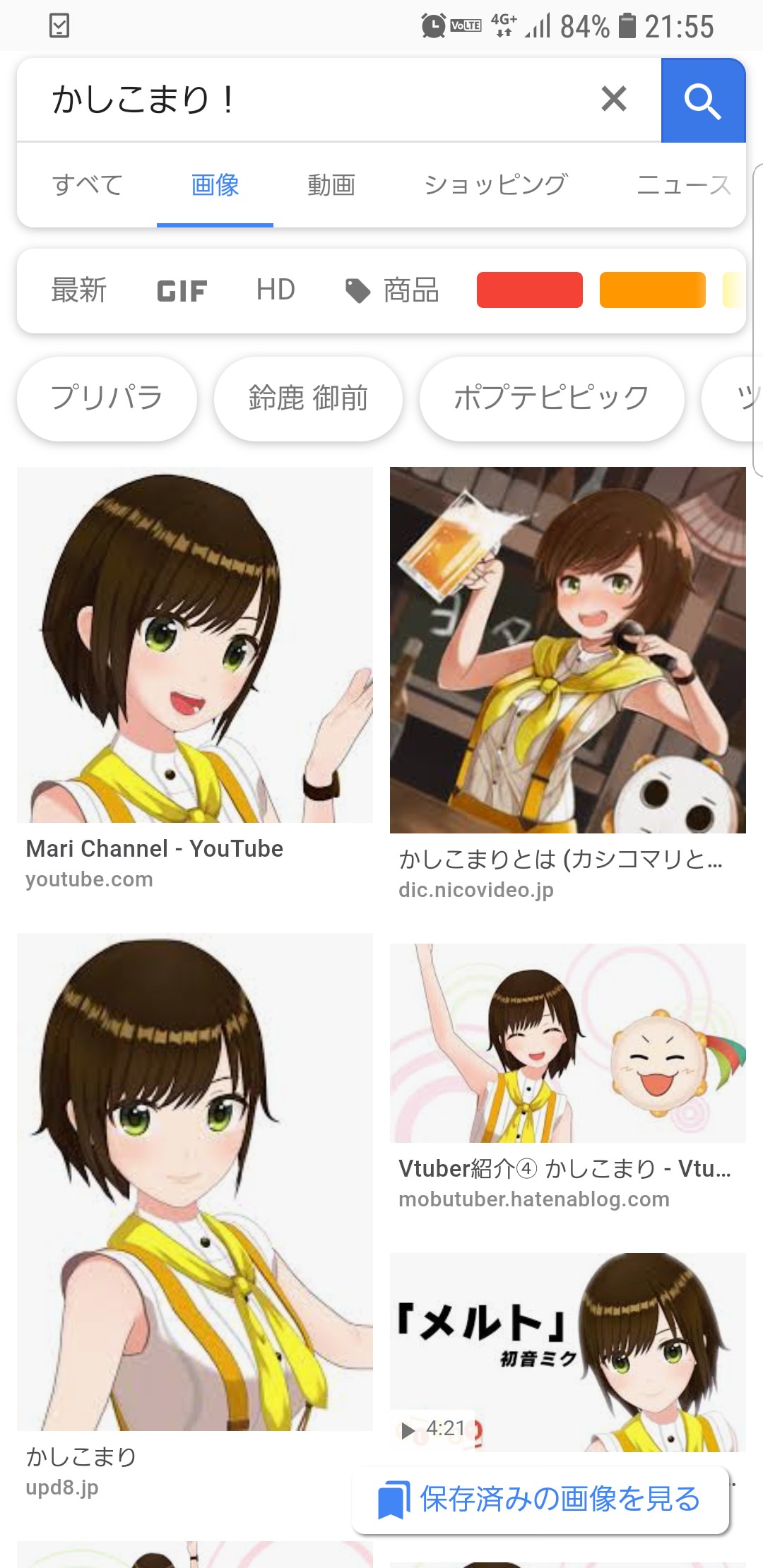Filter images to GIF only
The image size is (763, 1568).
[x=182, y=290]
